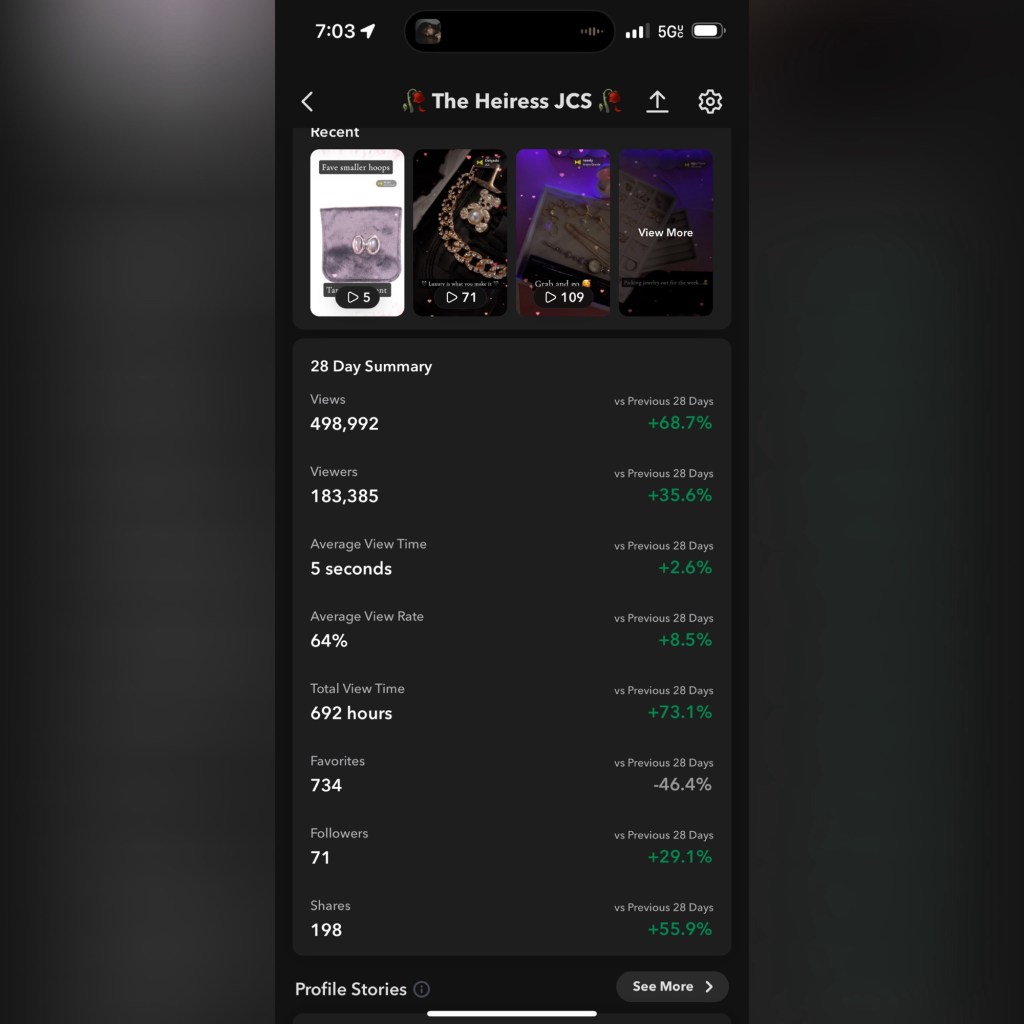Open the 'Fave smaller hoops' story tile

pyautogui.click(x=357, y=233)
